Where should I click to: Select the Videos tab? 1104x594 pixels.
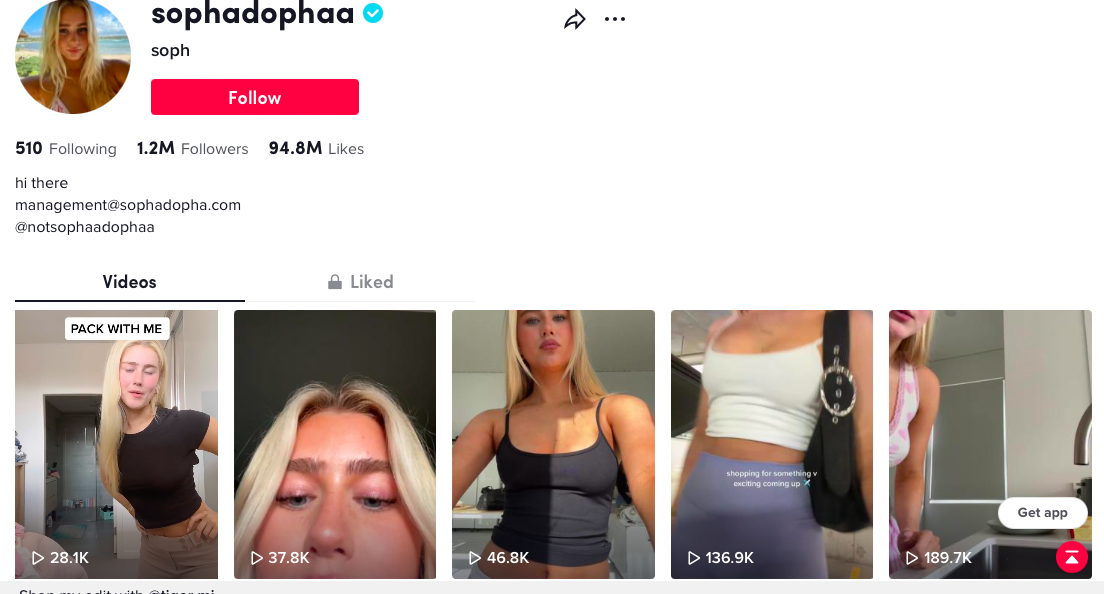130,282
